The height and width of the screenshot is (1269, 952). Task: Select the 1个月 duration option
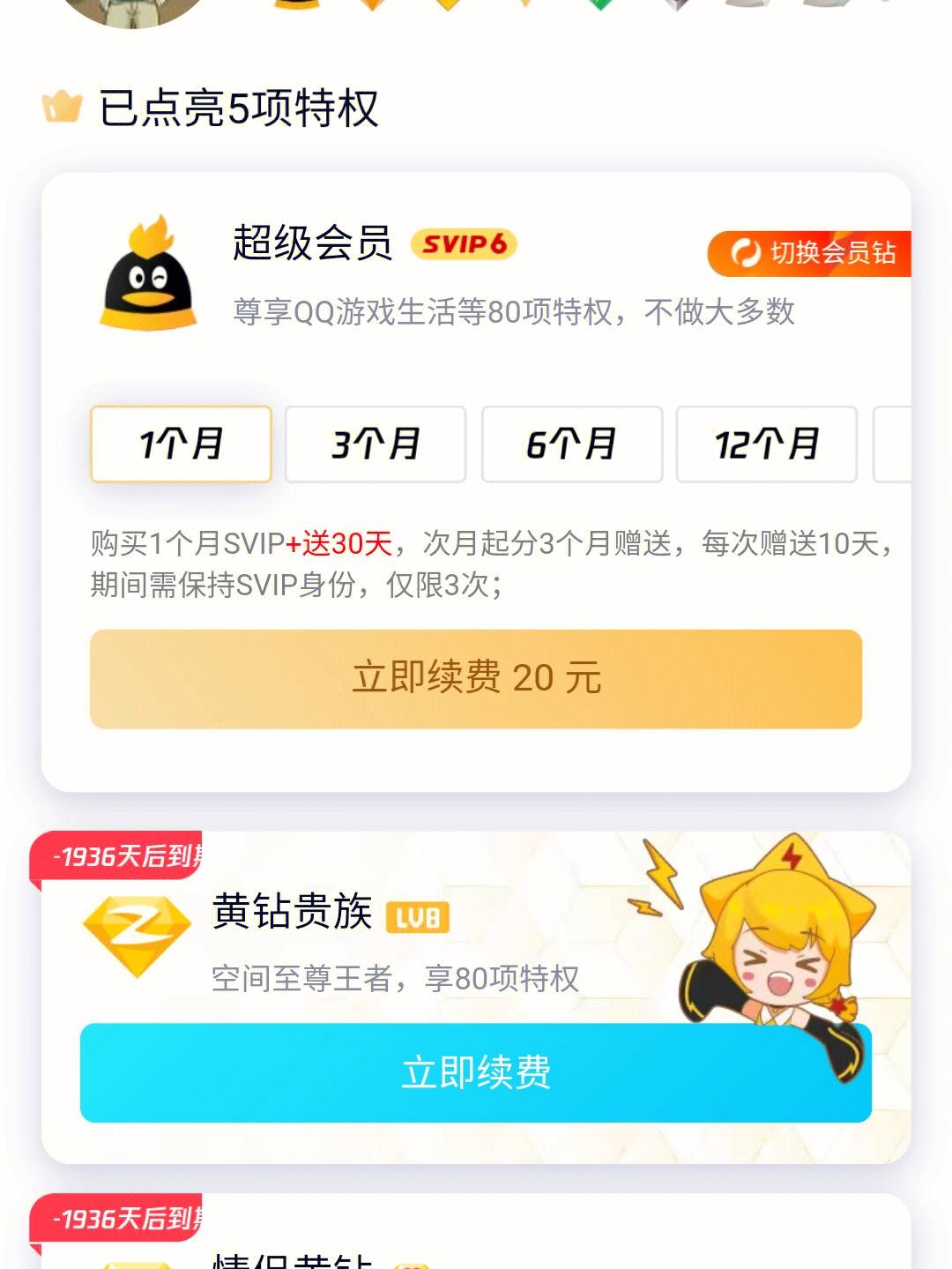(x=181, y=444)
